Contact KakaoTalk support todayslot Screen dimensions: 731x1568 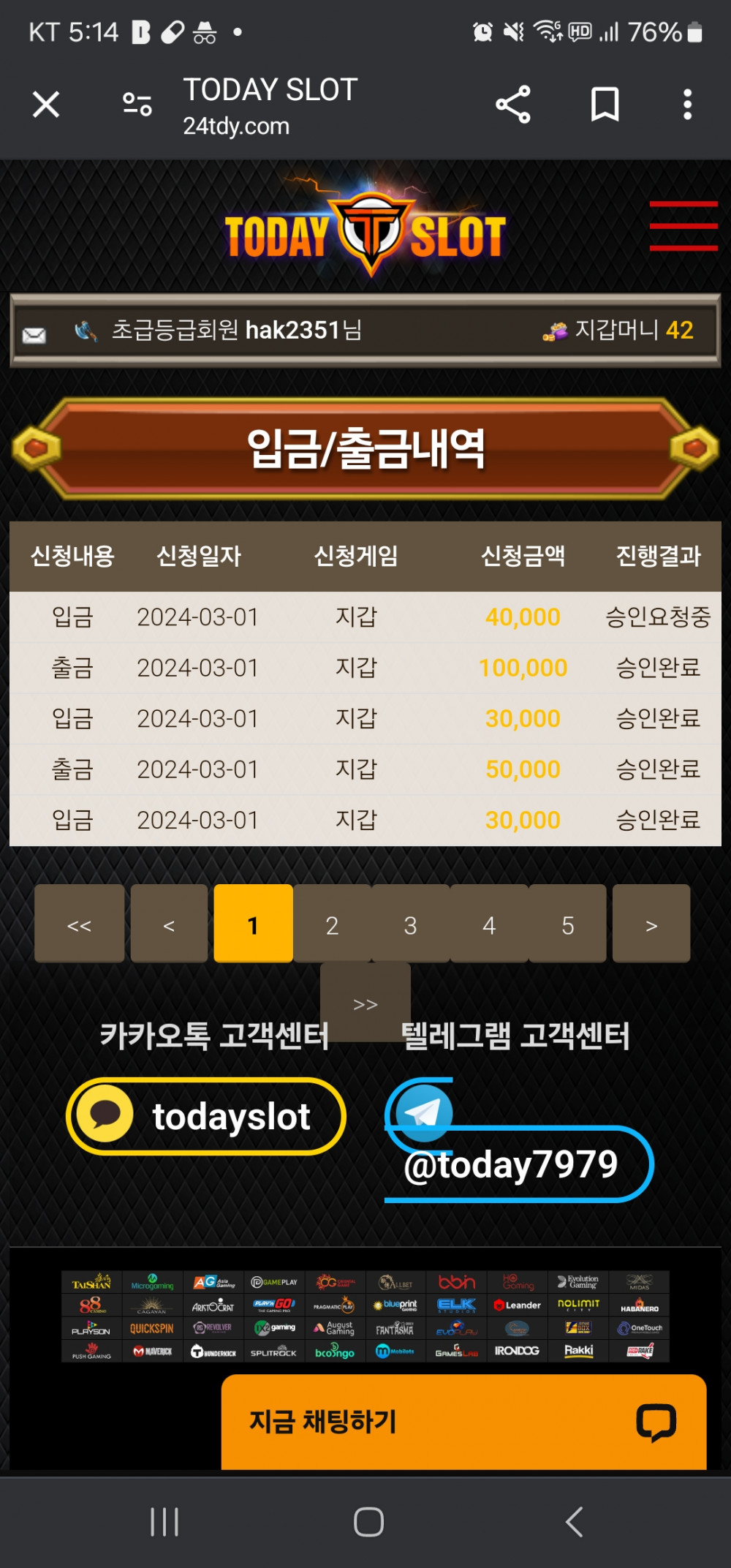tap(206, 1117)
